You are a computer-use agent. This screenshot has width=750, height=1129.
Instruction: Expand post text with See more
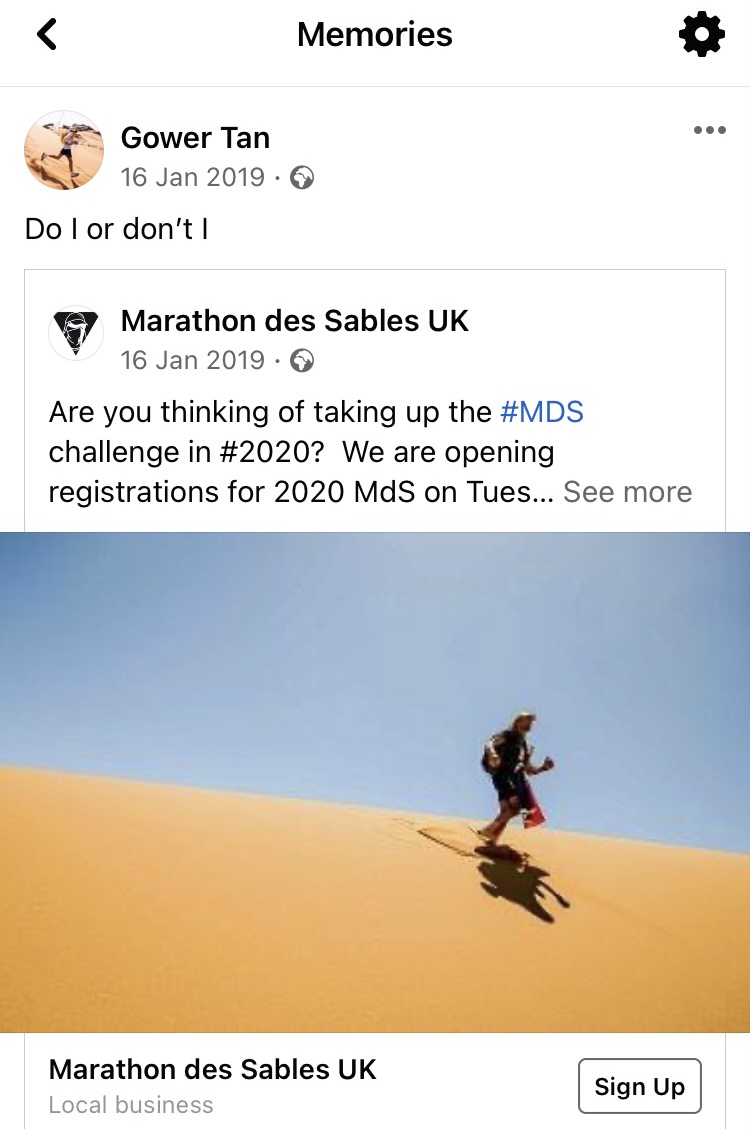pos(627,492)
